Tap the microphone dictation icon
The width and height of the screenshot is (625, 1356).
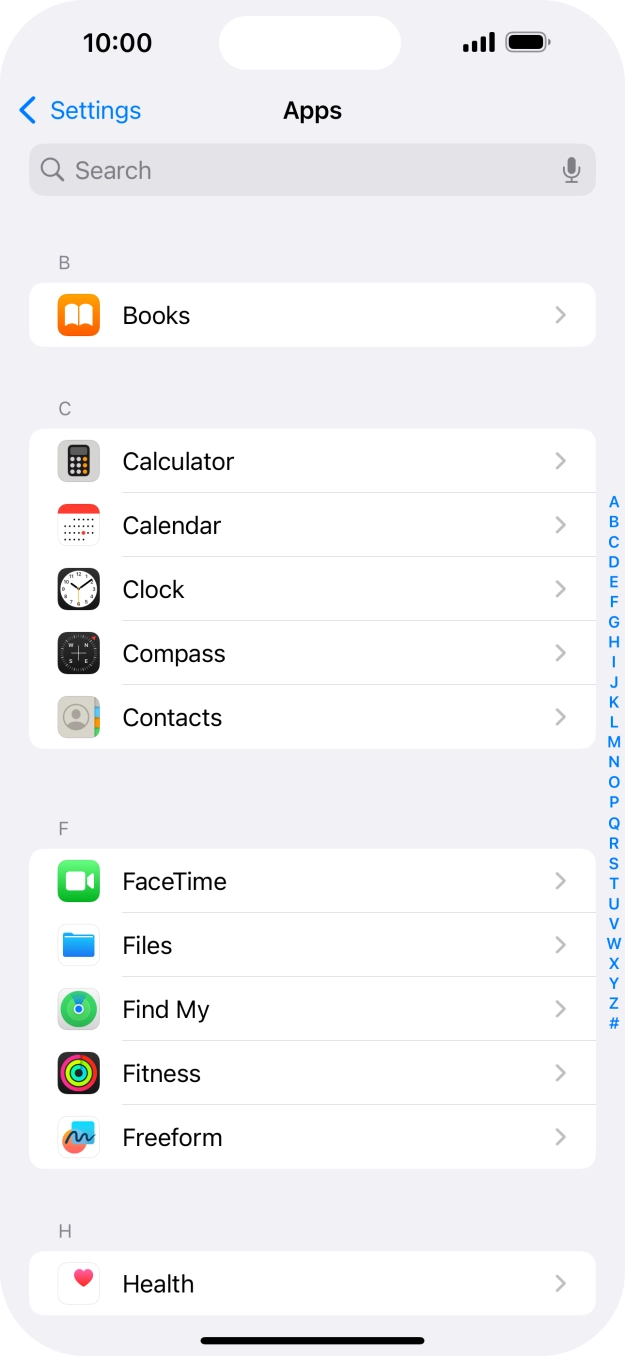571,170
